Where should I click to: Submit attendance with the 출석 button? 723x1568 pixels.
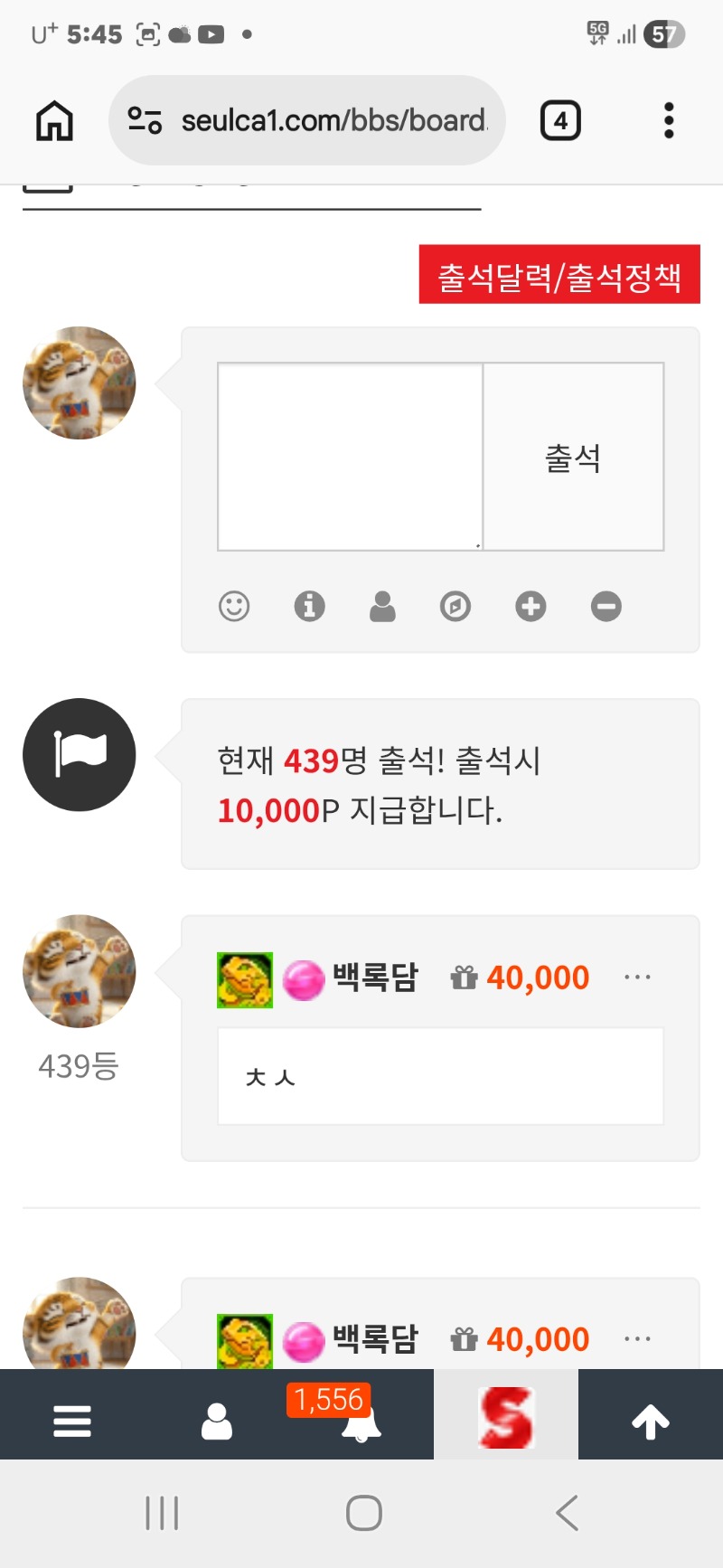pyautogui.click(x=573, y=457)
